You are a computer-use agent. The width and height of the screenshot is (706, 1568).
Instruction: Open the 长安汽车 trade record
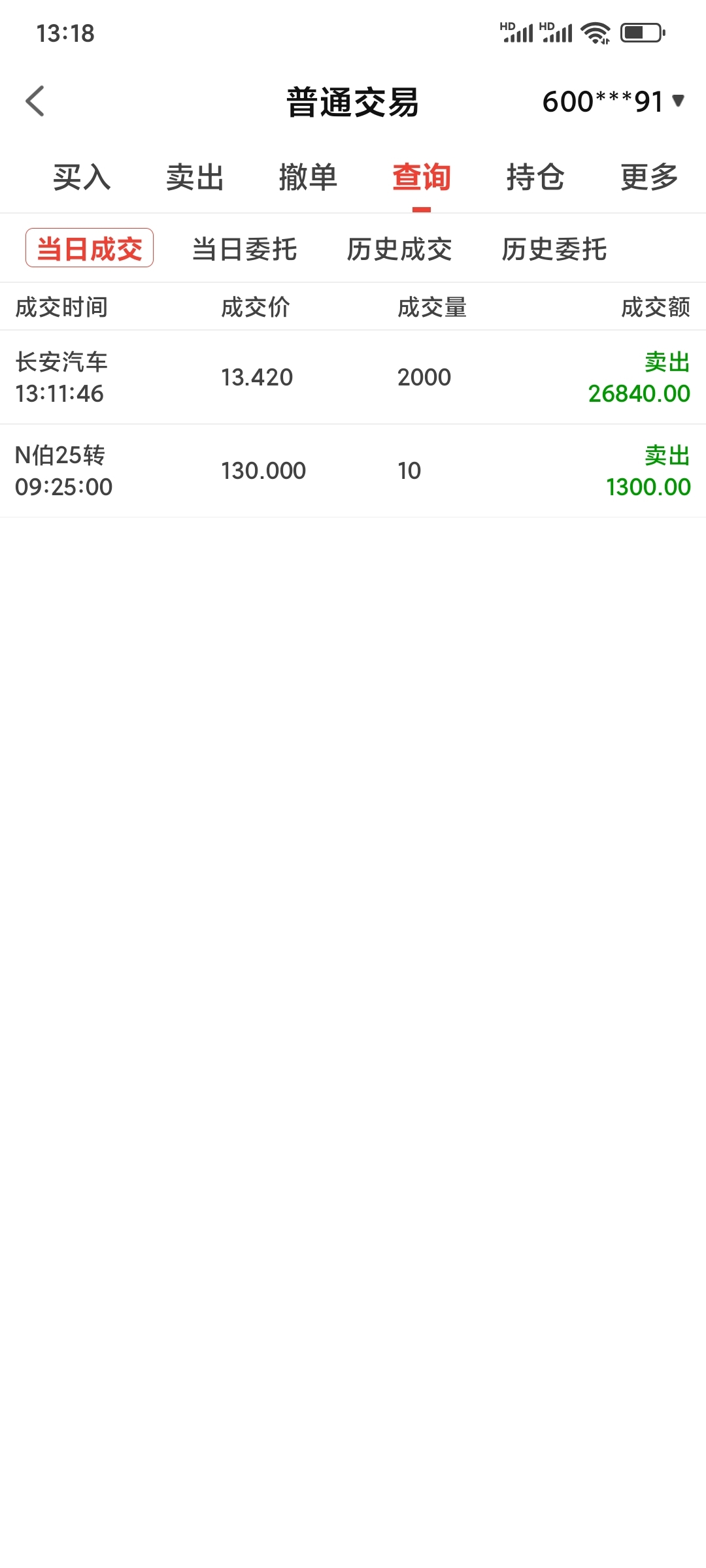tap(353, 378)
